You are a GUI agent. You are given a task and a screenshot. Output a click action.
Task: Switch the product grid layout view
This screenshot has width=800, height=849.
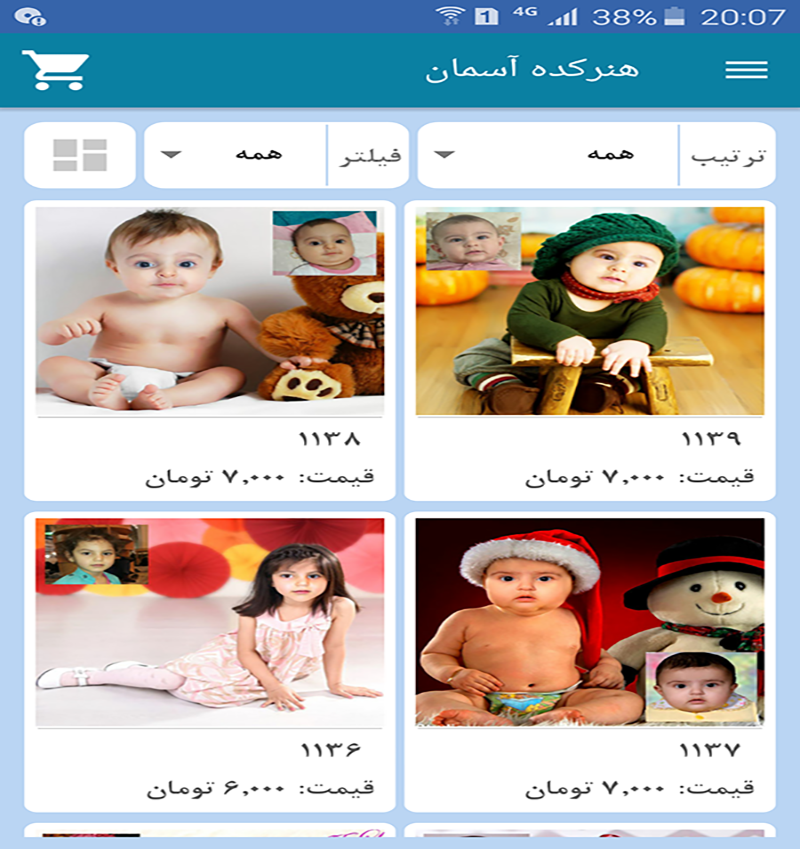(x=80, y=155)
